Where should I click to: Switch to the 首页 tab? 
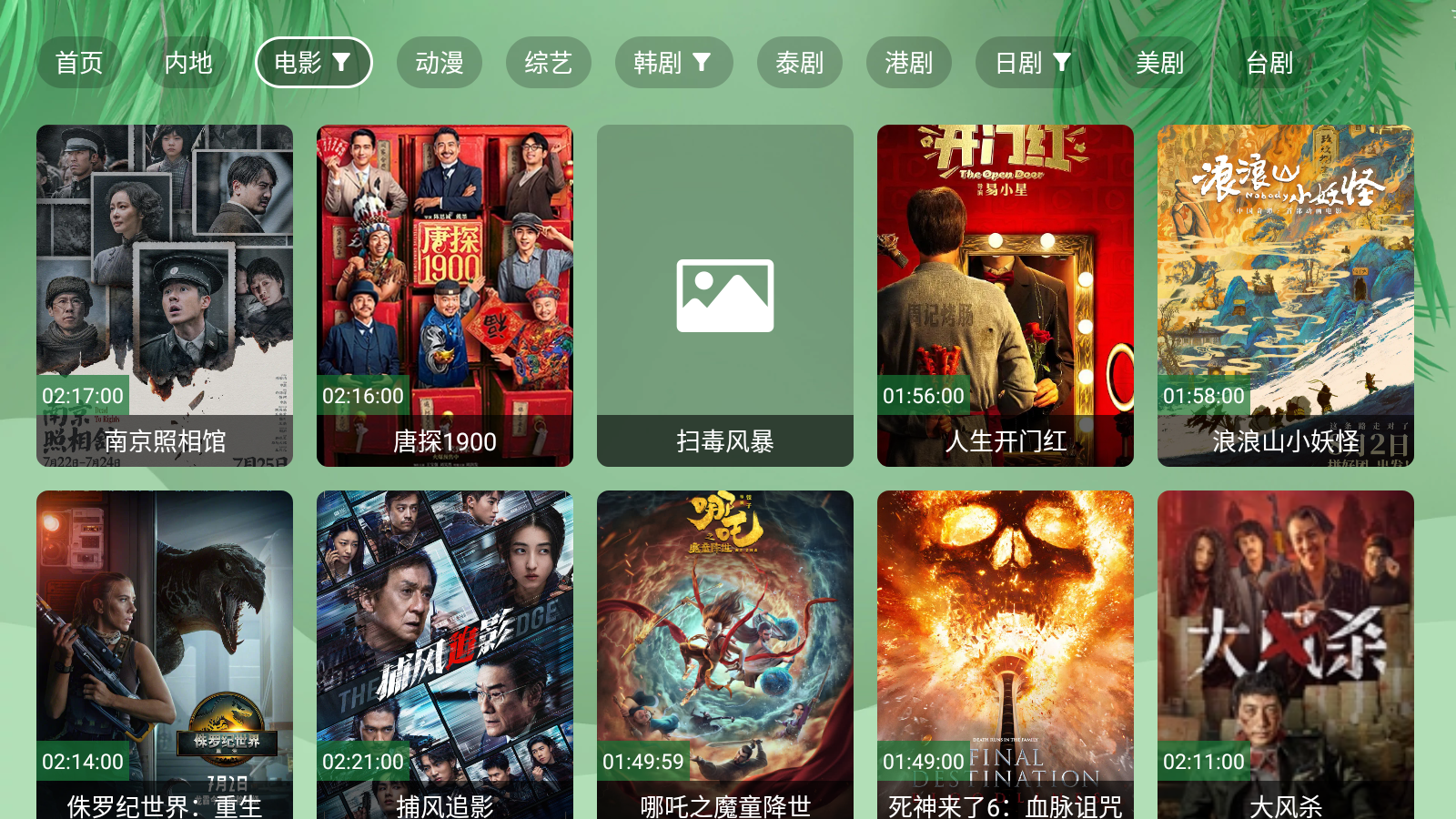(x=79, y=63)
